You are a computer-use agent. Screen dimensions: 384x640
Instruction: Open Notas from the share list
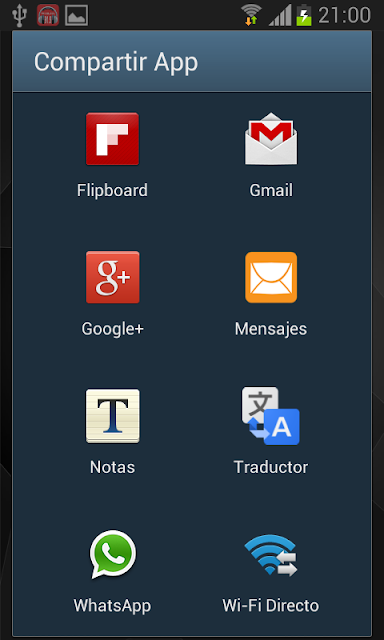[112, 432]
